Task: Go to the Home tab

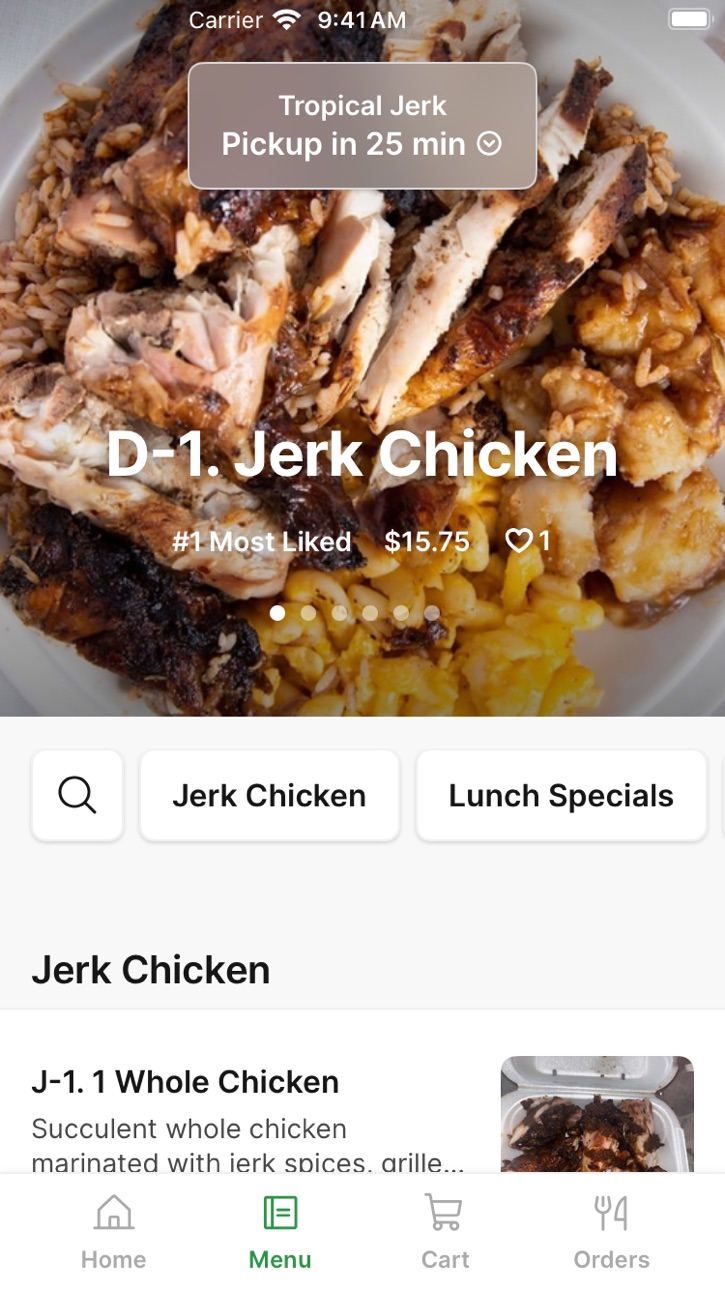Action: click(114, 1232)
